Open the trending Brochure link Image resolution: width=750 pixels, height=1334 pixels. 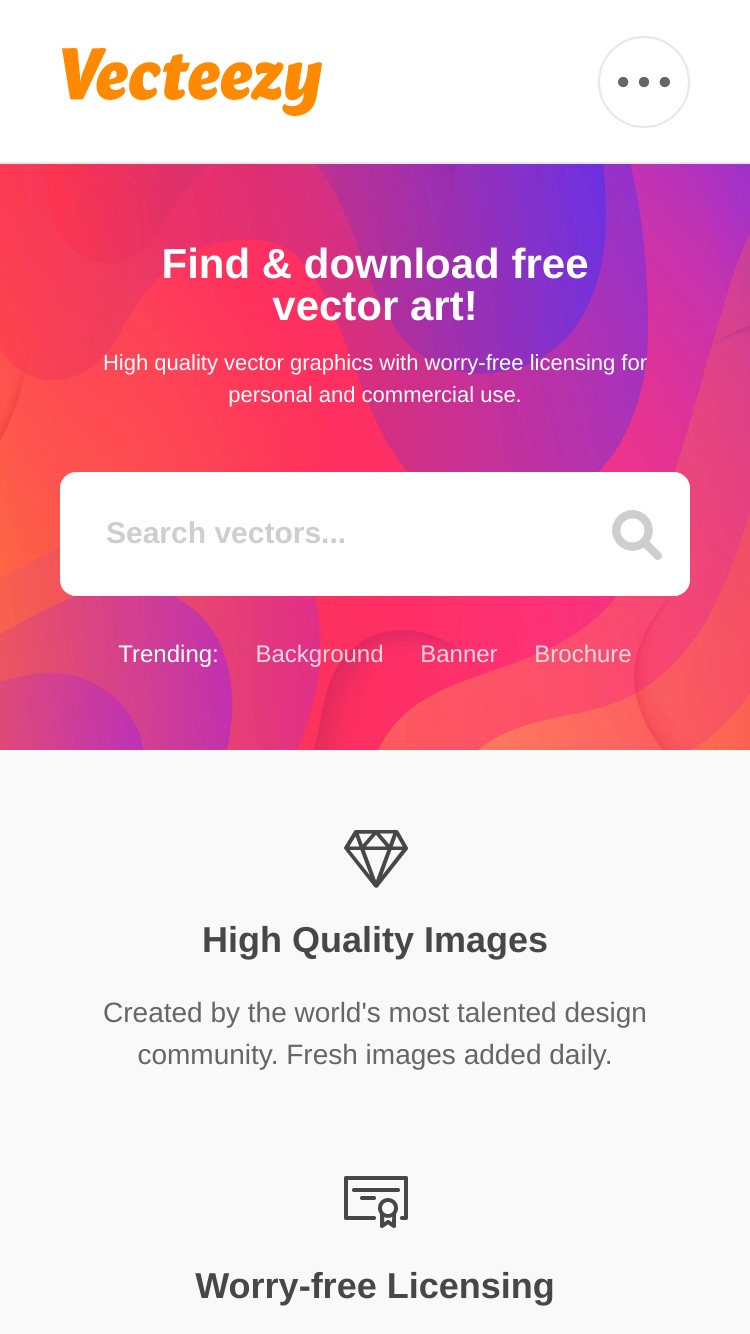583,654
